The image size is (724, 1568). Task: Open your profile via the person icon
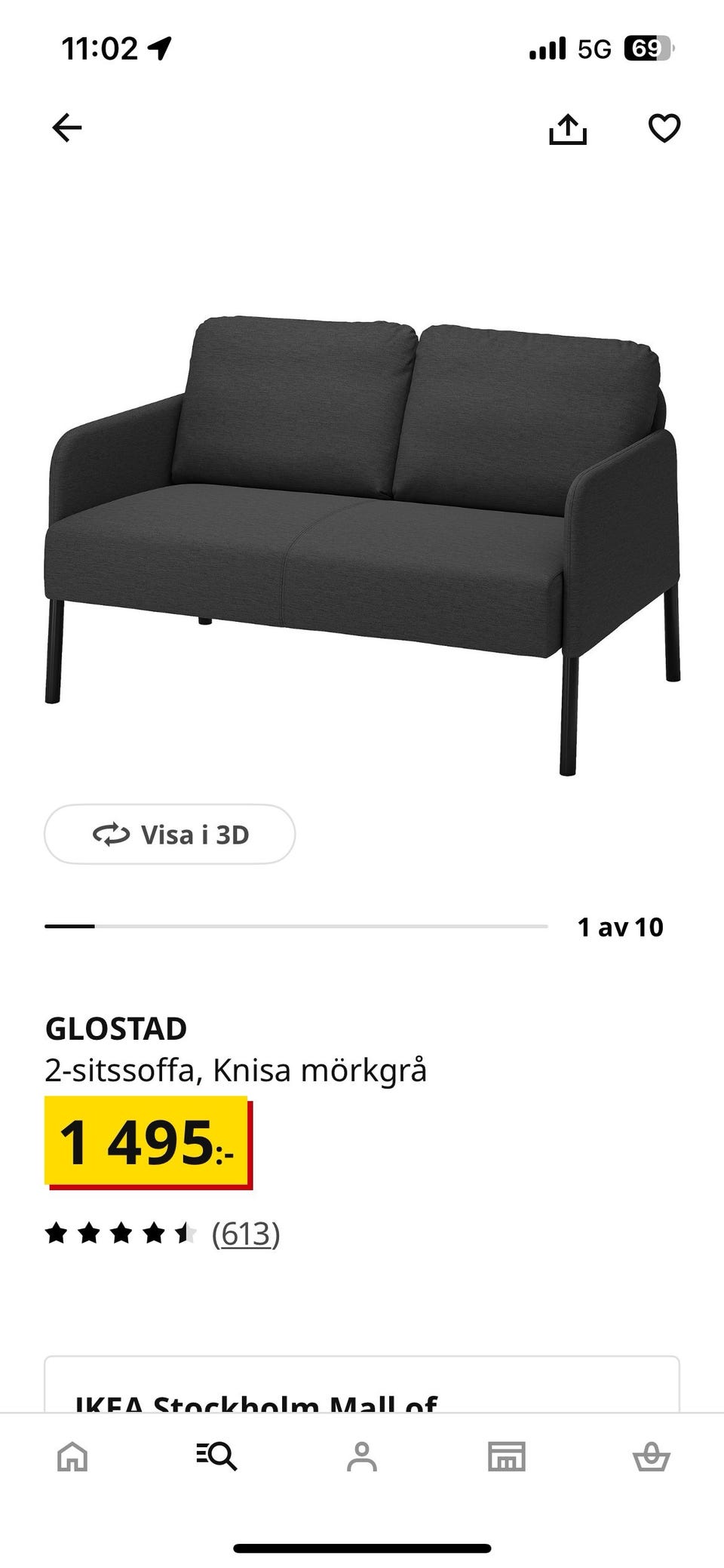pos(362,1456)
